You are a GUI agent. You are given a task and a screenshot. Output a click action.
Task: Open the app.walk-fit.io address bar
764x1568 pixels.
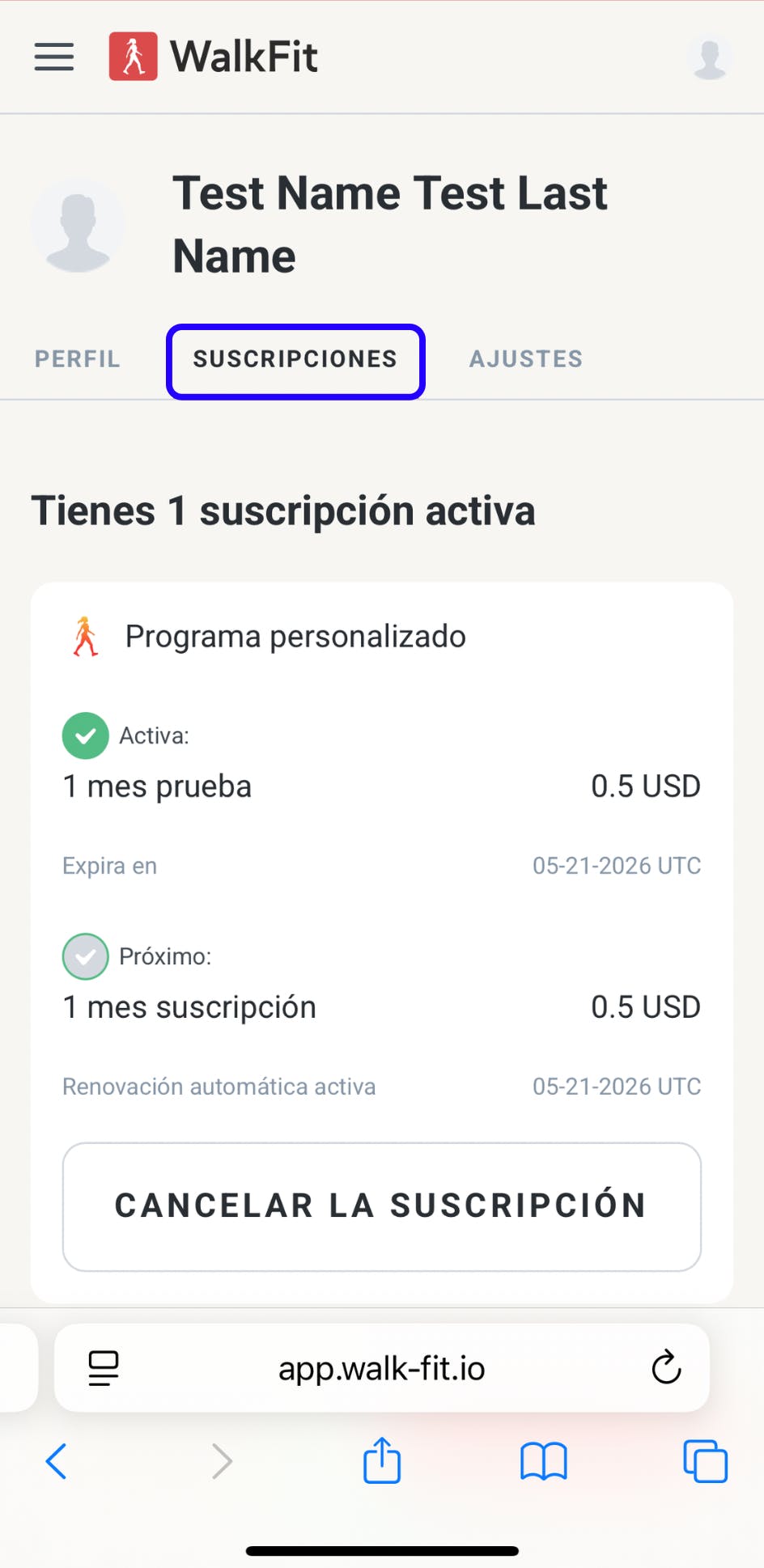point(381,1368)
